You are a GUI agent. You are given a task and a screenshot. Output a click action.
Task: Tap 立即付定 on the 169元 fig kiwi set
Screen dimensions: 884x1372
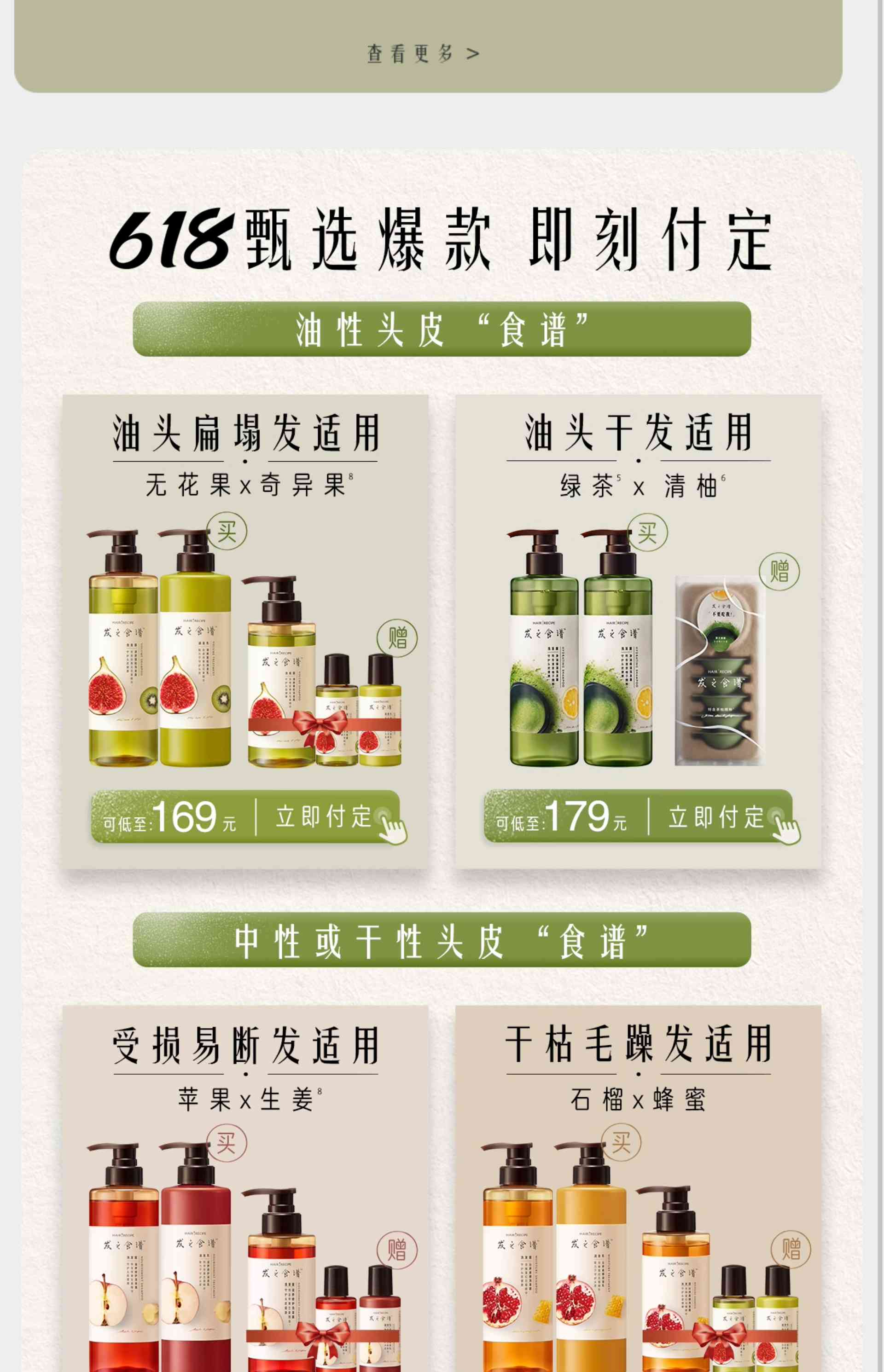(x=324, y=816)
